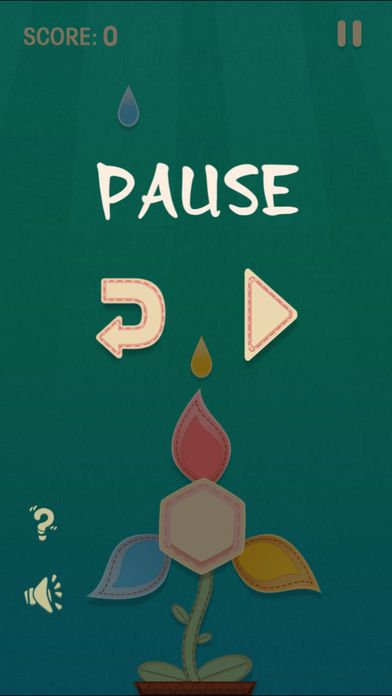Image resolution: width=392 pixels, height=696 pixels.
Task: Open the help question mark
Action: click(44, 522)
